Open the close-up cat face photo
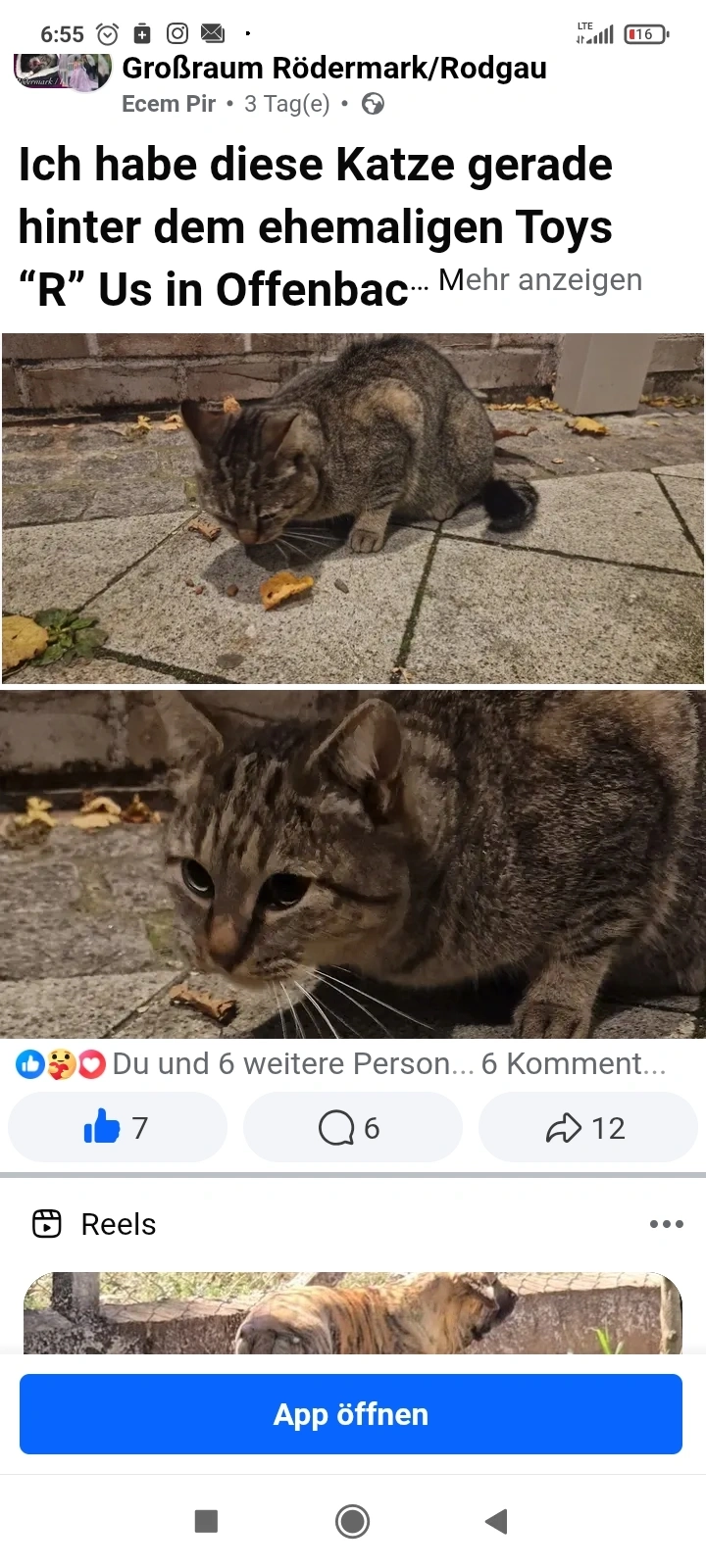 click(353, 864)
